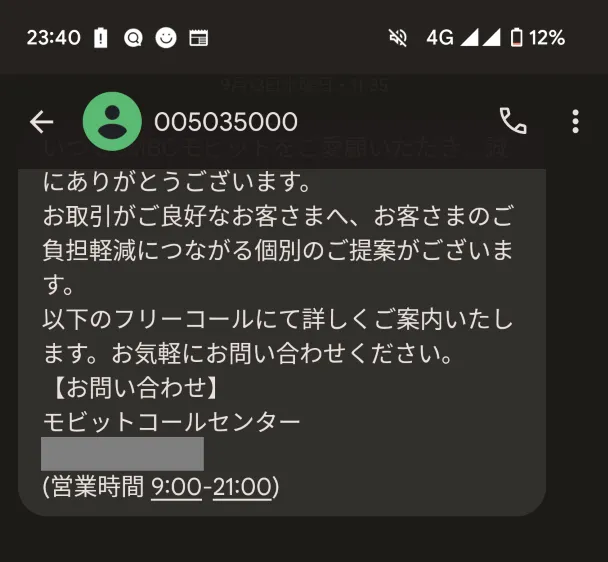Screen dimensions: 608x562
Task: Go back to the conversation list
Action: (x=41, y=122)
